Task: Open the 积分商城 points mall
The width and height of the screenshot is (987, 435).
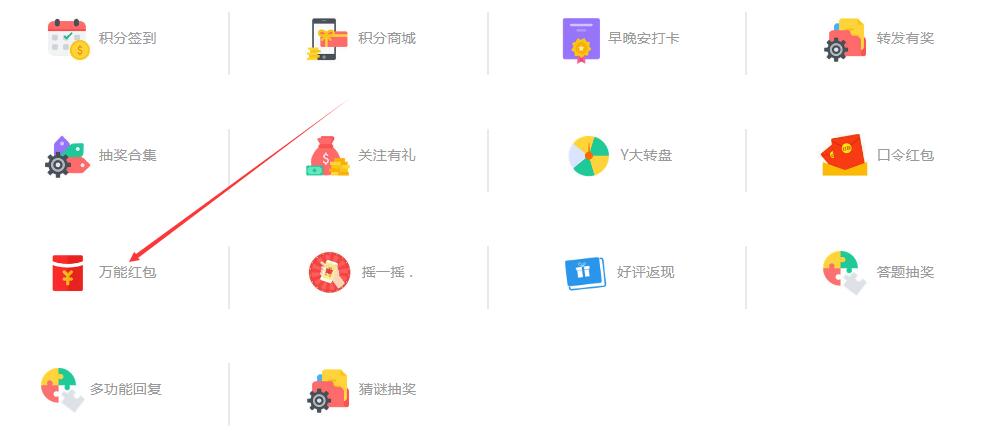Action: (x=360, y=39)
